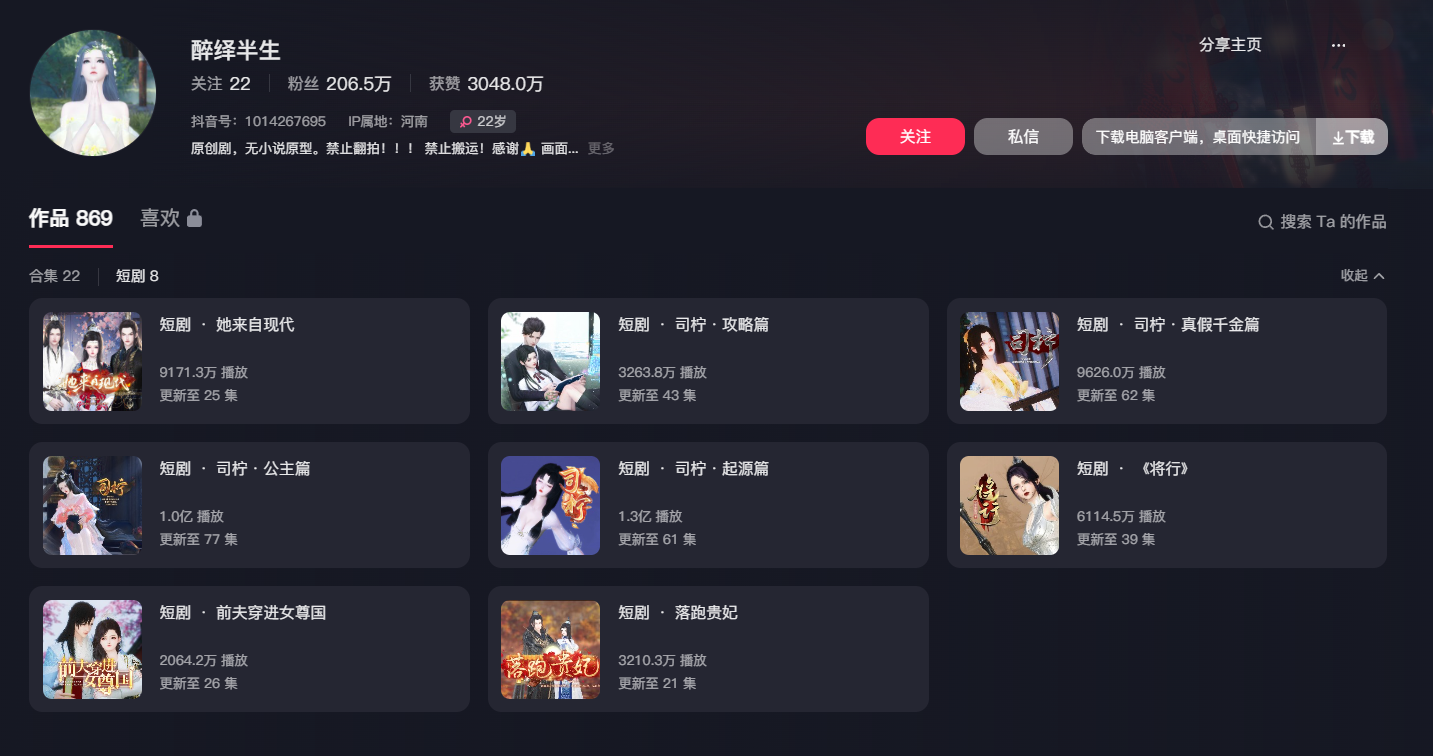Open the short drama 《将行》
Image resolution: width=1433 pixels, height=756 pixels.
click(x=1166, y=505)
